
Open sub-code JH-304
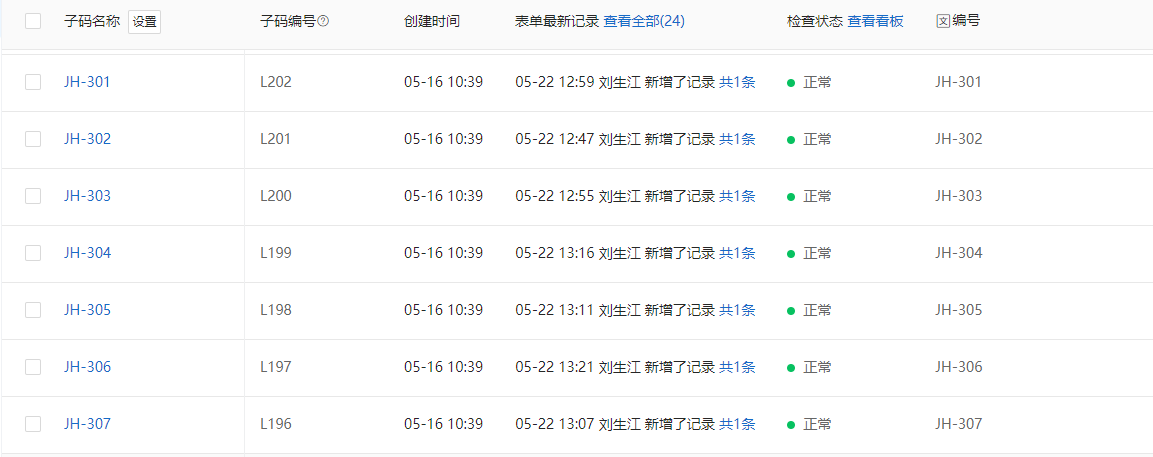[87, 253]
